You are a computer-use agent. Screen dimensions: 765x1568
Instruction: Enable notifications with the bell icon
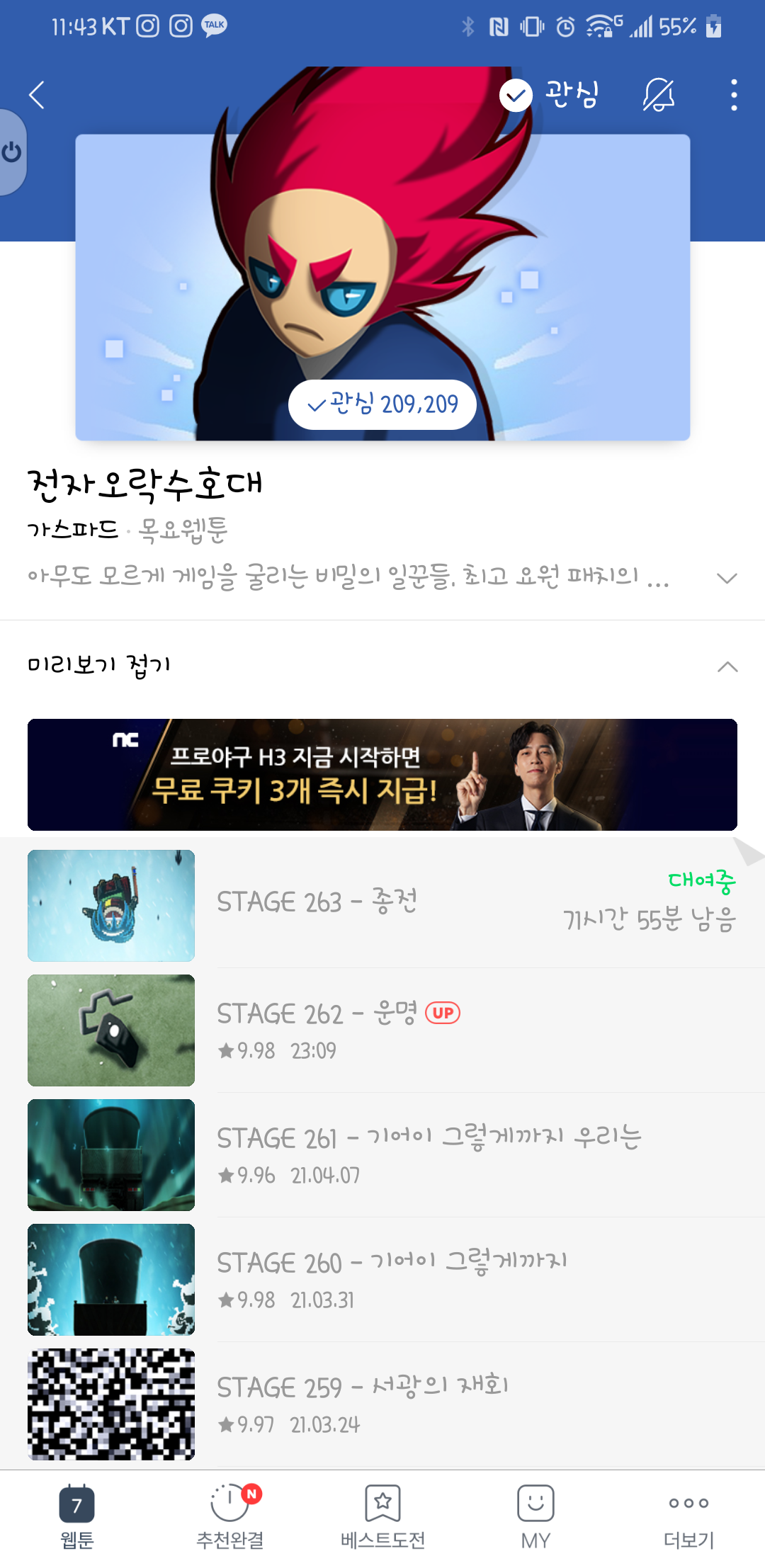click(x=659, y=95)
